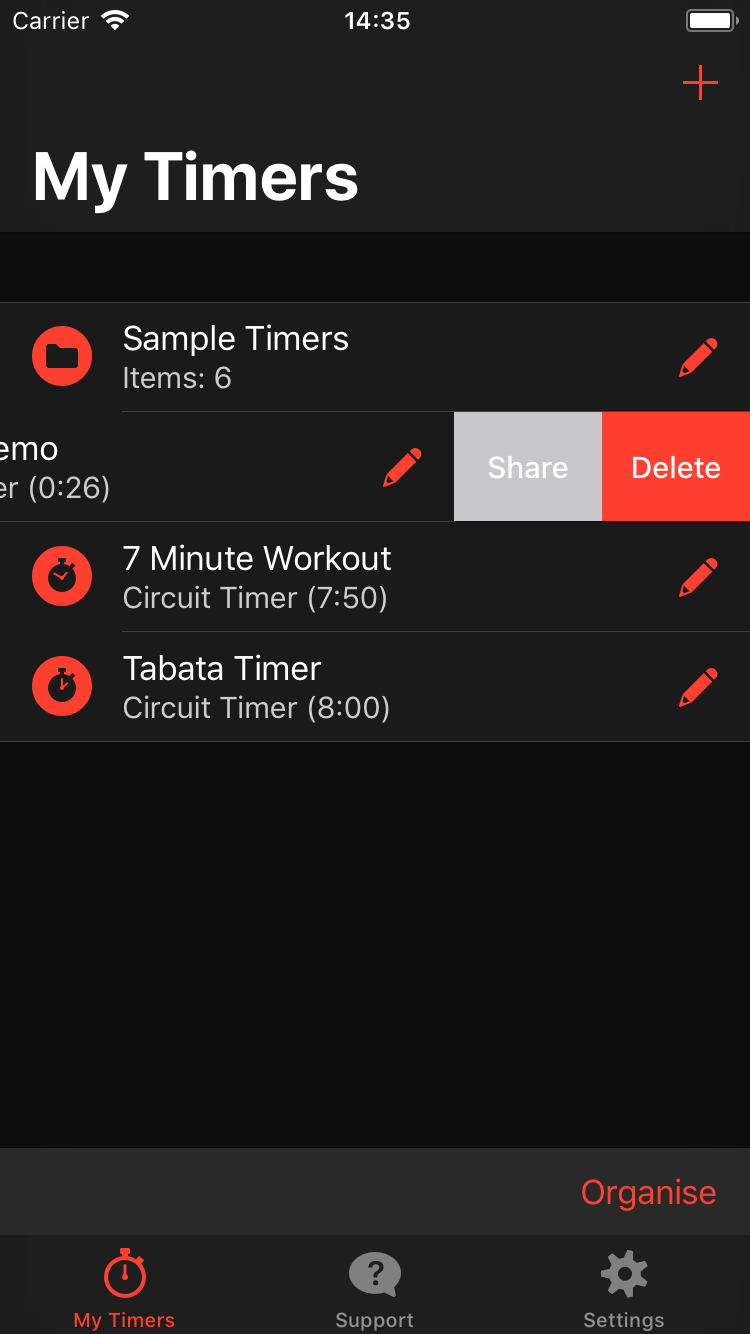Open the Sample Timers folder
Screen dimensions: 750x1334
pos(375,357)
